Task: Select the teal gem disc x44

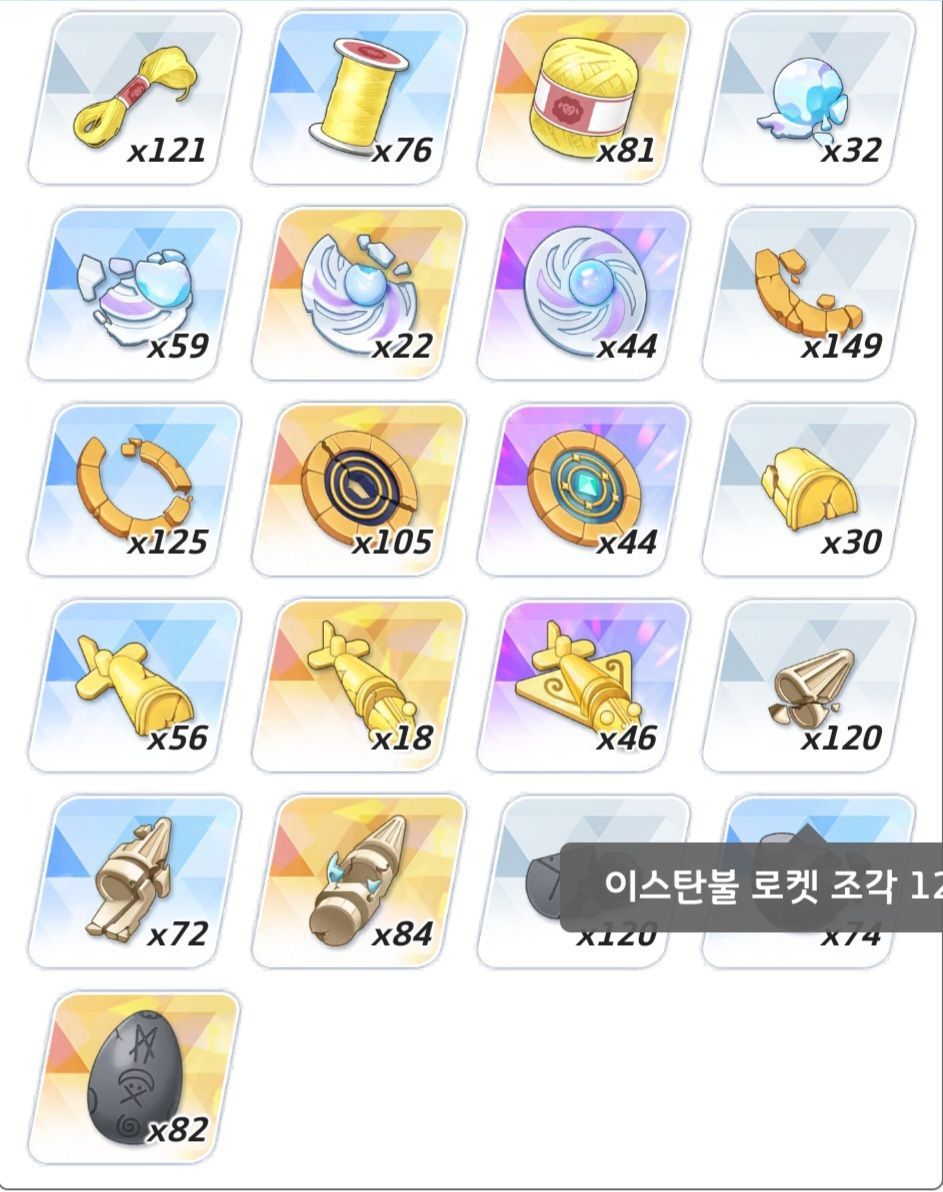Action: point(583,489)
